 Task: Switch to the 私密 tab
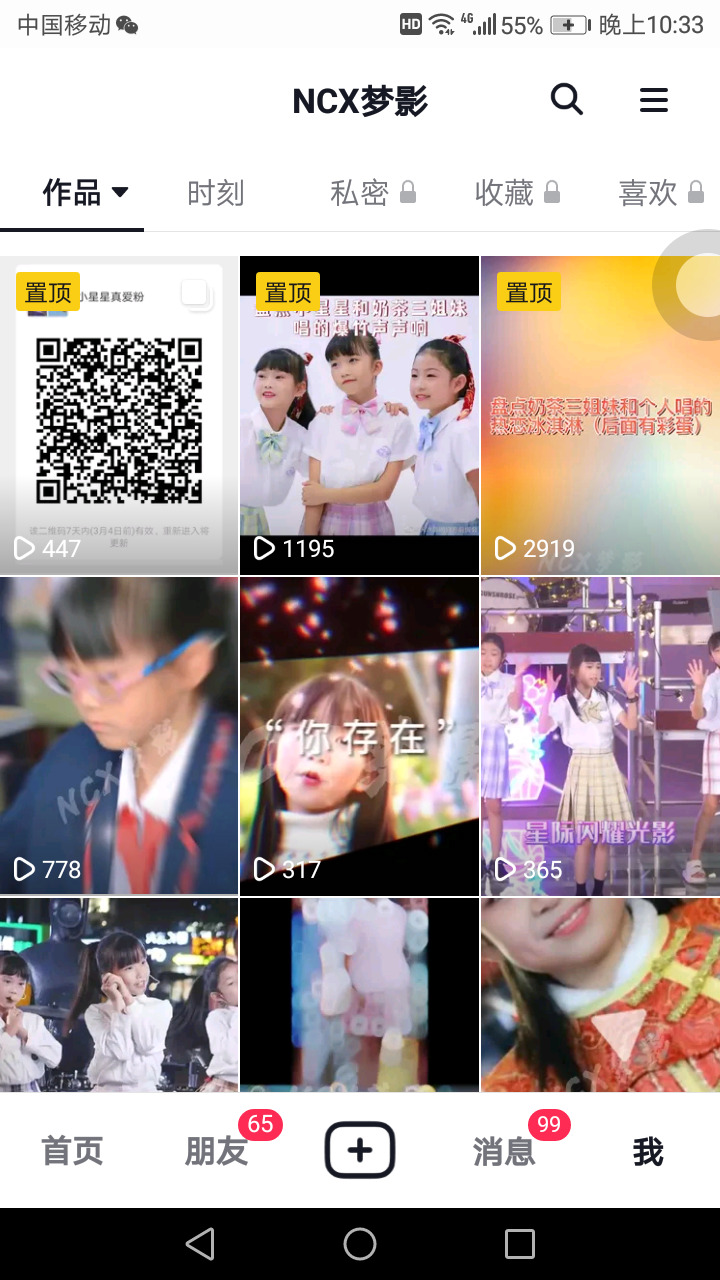click(x=372, y=193)
